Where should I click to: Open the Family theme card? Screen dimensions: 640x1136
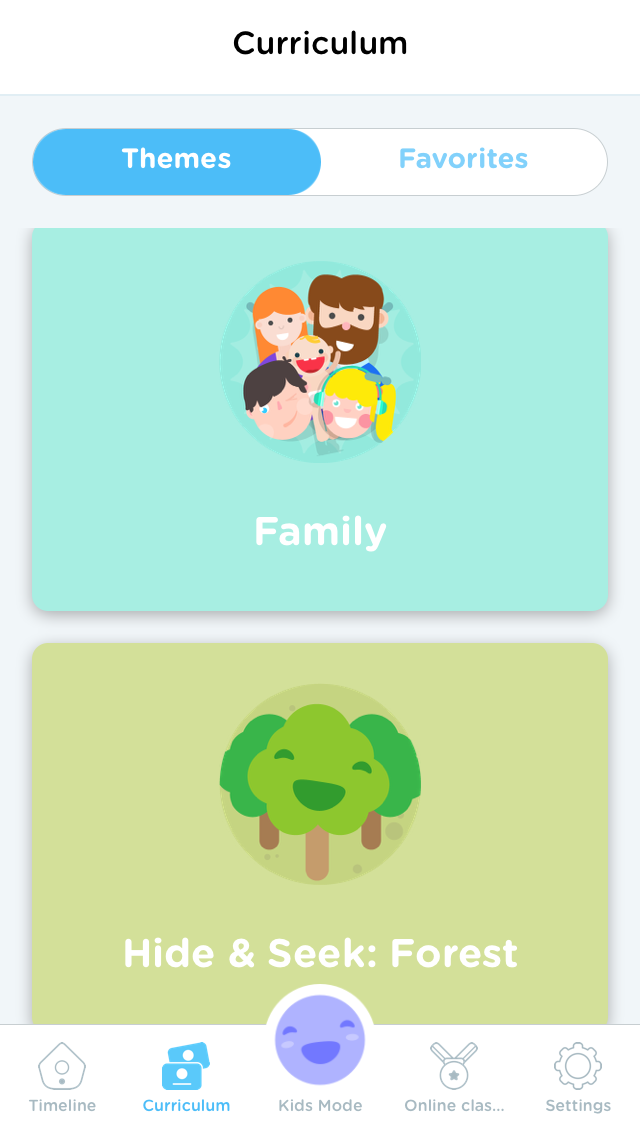click(320, 419)
